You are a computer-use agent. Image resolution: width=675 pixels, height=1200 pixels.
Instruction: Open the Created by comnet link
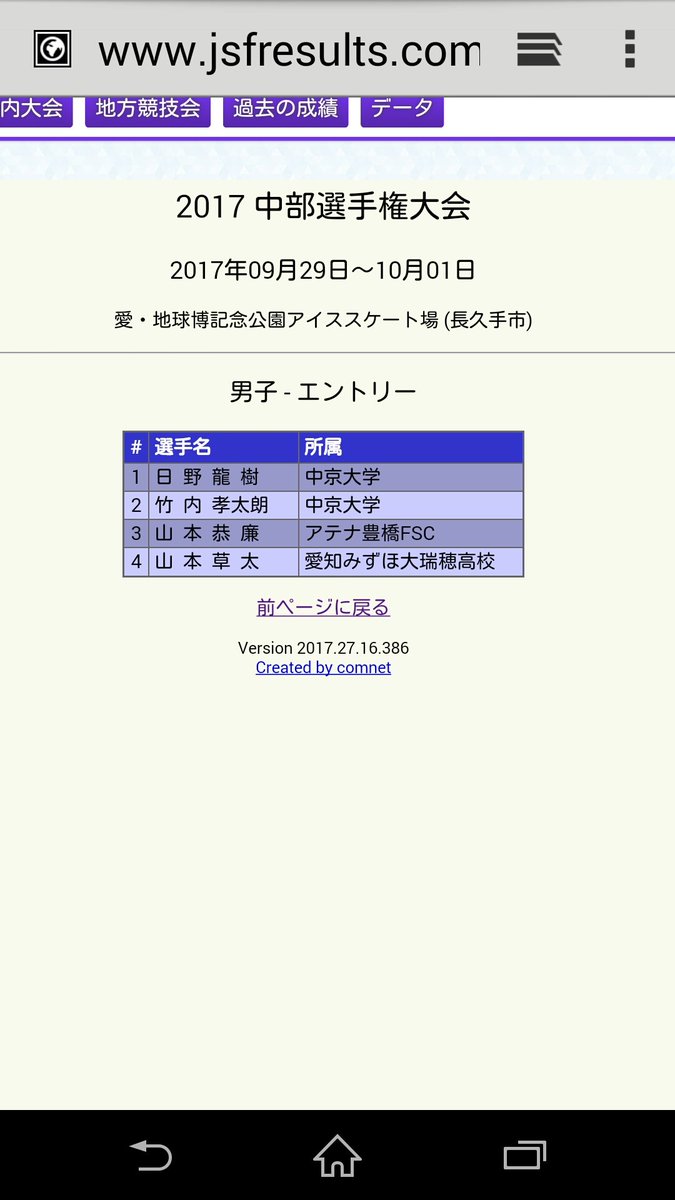[x=323, y=668]
